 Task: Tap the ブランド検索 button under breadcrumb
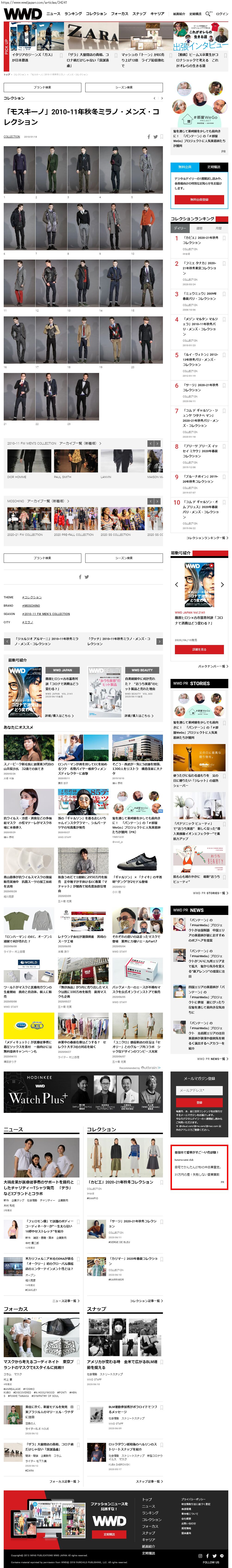point(42,87)
